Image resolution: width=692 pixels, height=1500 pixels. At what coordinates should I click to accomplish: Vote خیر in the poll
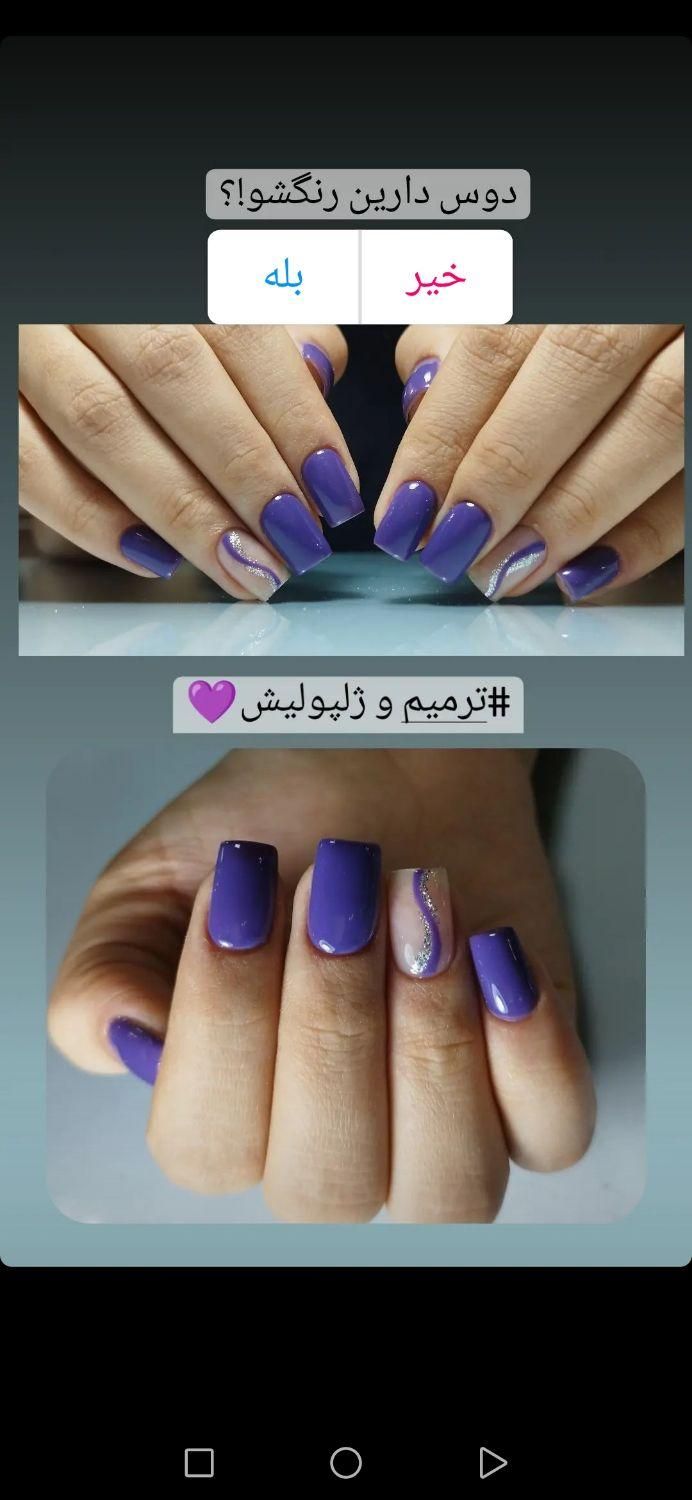(x=436, y=277)
